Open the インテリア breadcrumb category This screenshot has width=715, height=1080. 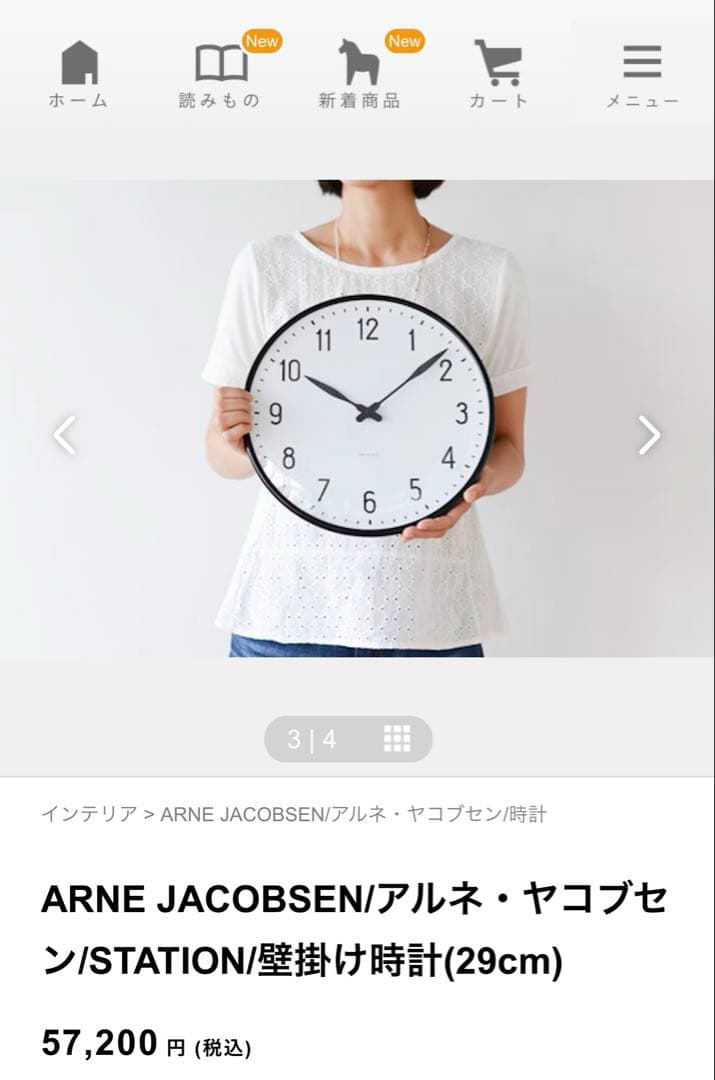pos(89,814)
